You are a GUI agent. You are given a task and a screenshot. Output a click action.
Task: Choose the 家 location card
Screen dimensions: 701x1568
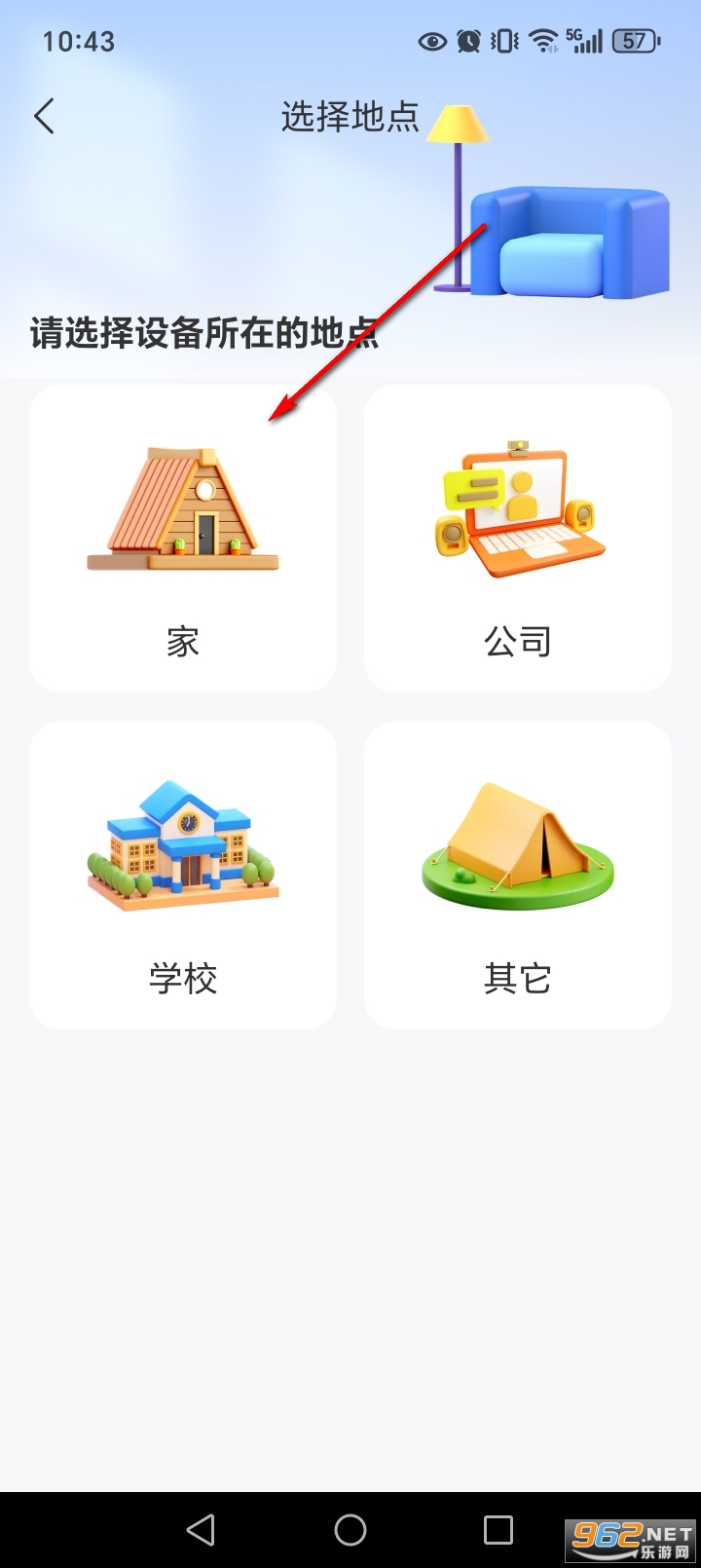[182, 538]
